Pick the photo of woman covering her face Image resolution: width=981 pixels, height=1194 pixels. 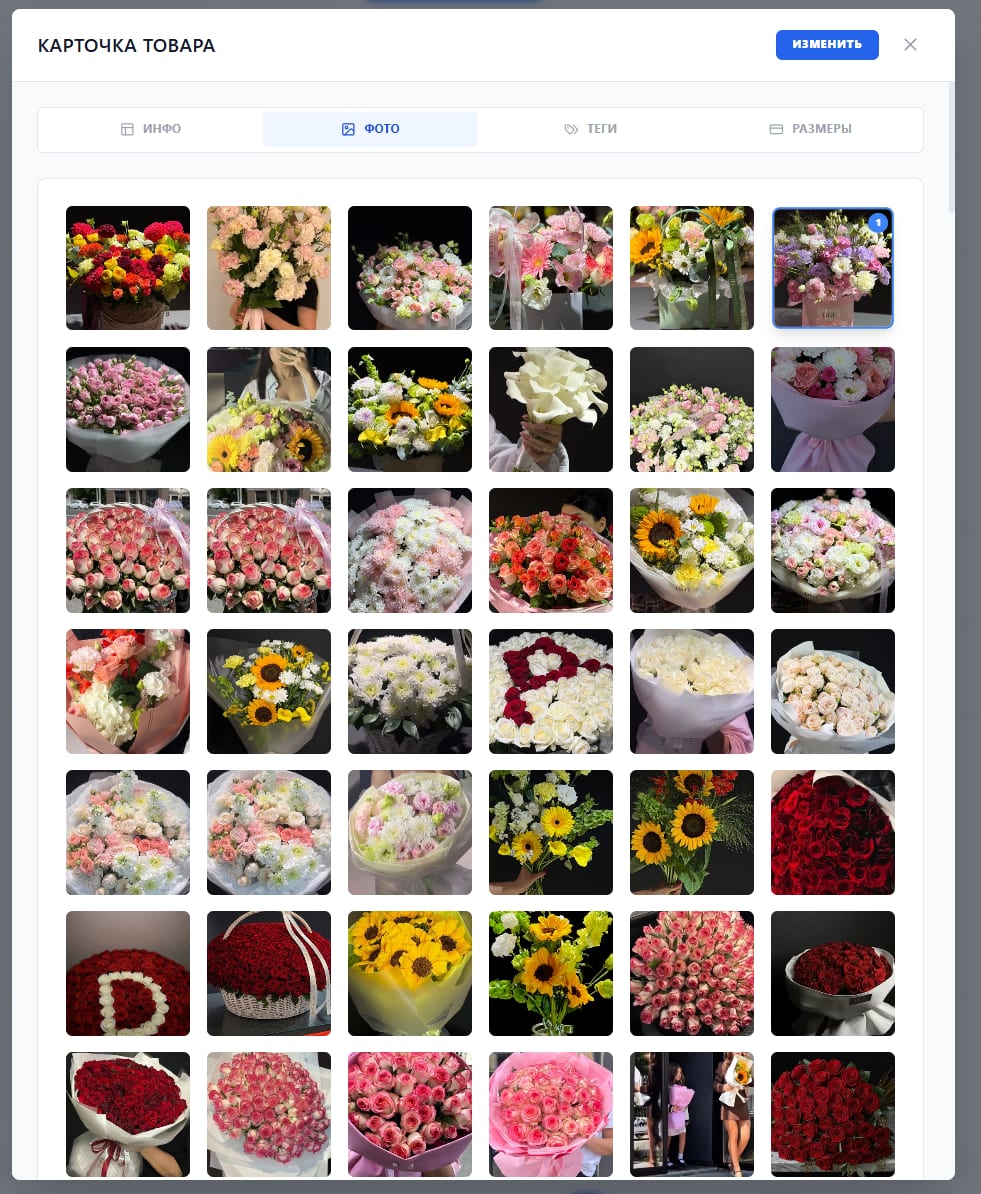269,409
